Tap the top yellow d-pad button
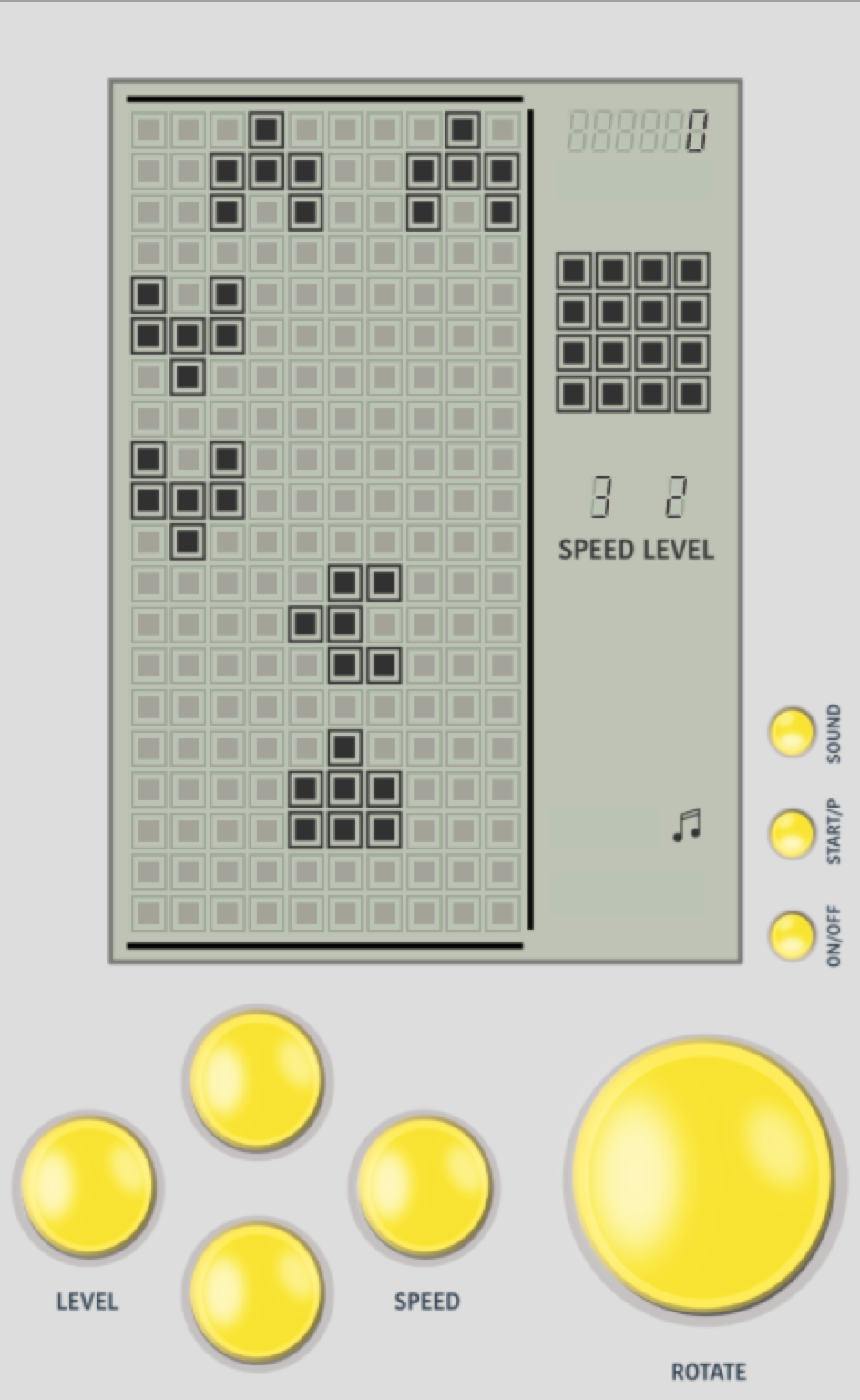The height and width of the screenshot is (1400, 860). [x=257, y=1079]
